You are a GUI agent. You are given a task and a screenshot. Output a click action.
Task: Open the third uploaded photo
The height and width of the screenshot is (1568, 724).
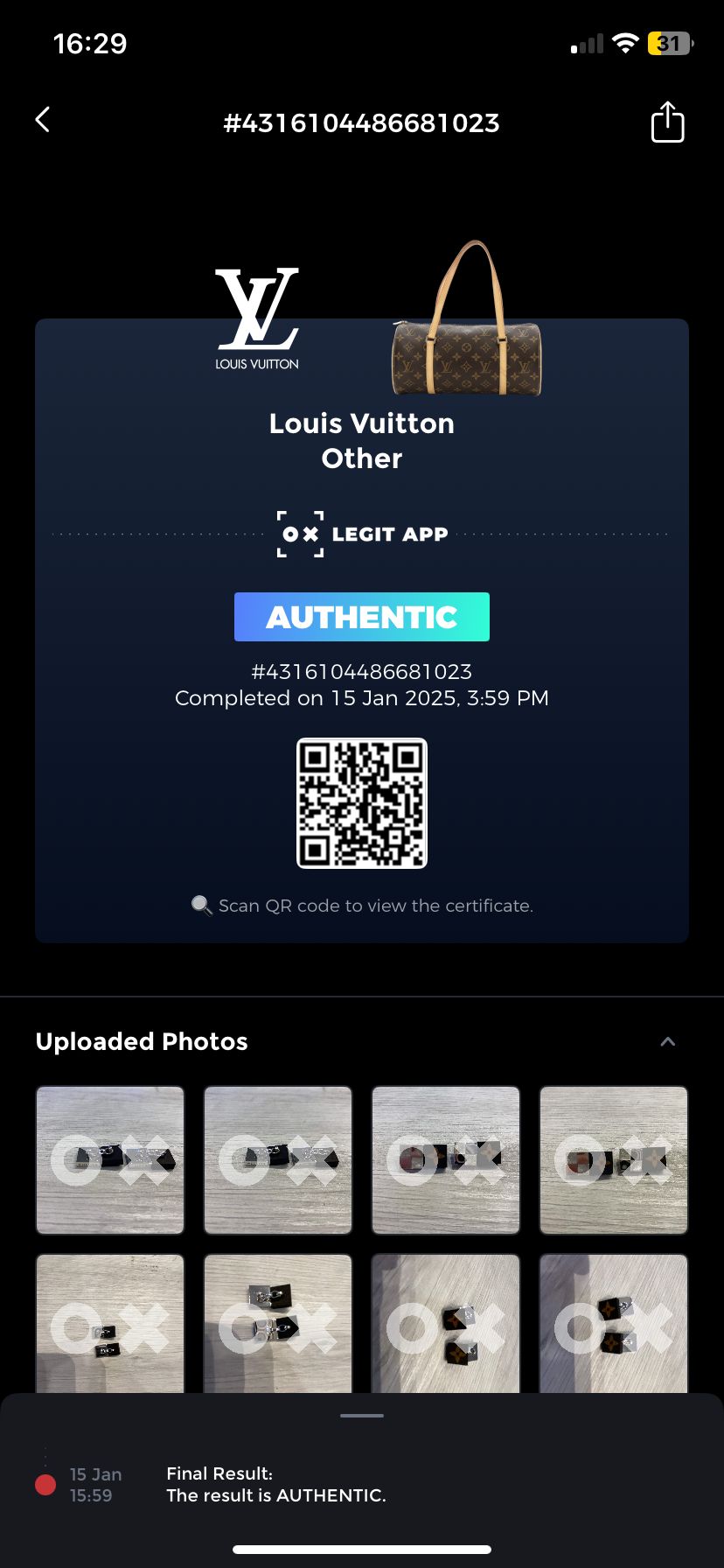[x=446, y=1159]
